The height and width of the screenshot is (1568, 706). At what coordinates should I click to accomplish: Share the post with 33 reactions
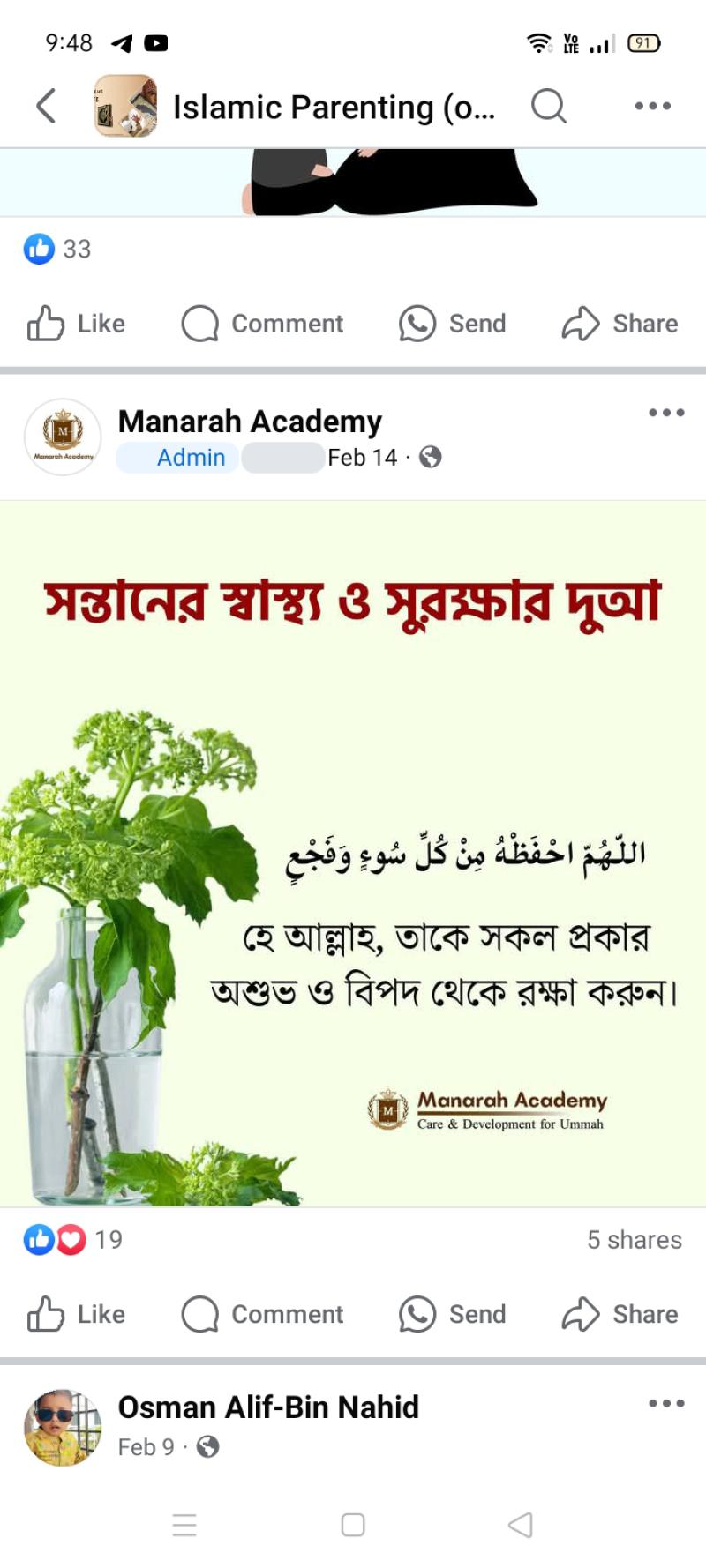[620, 324]
